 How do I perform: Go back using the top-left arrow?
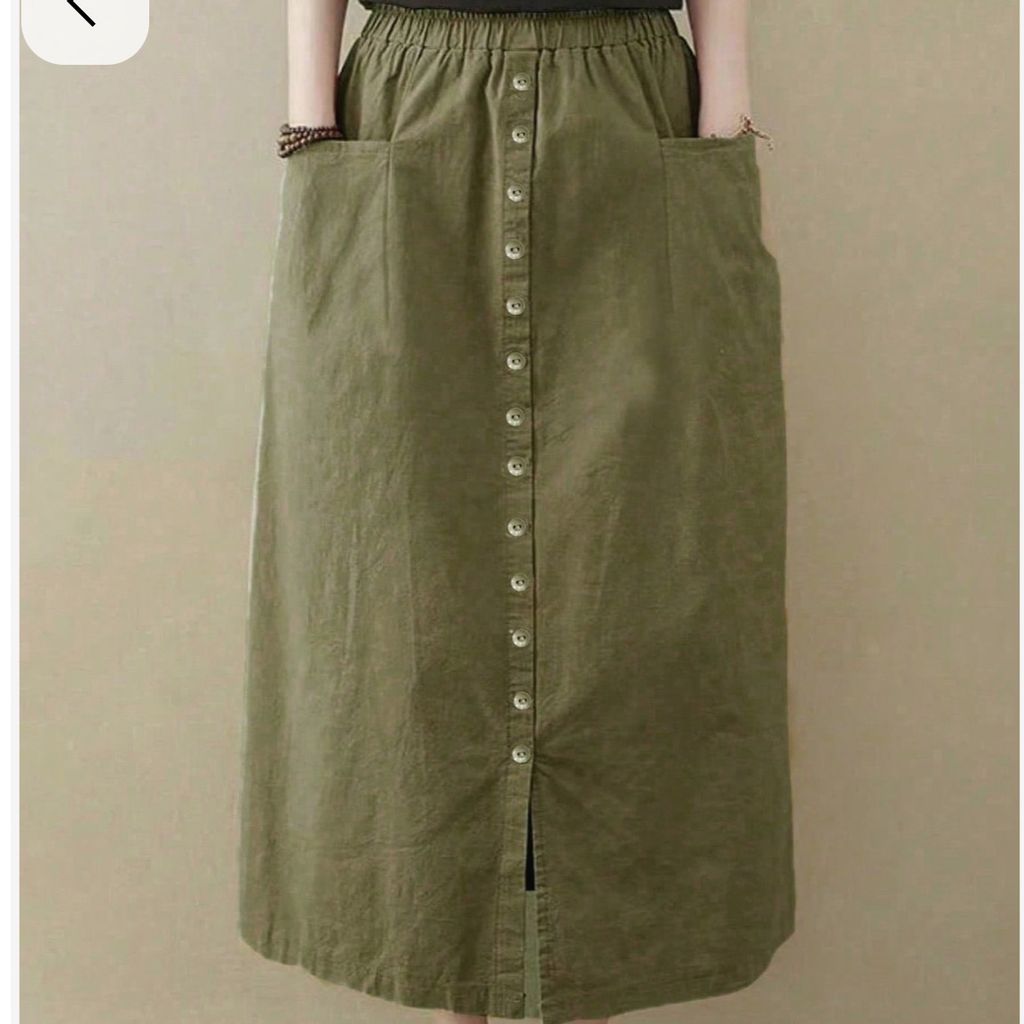tap(82, 14)
